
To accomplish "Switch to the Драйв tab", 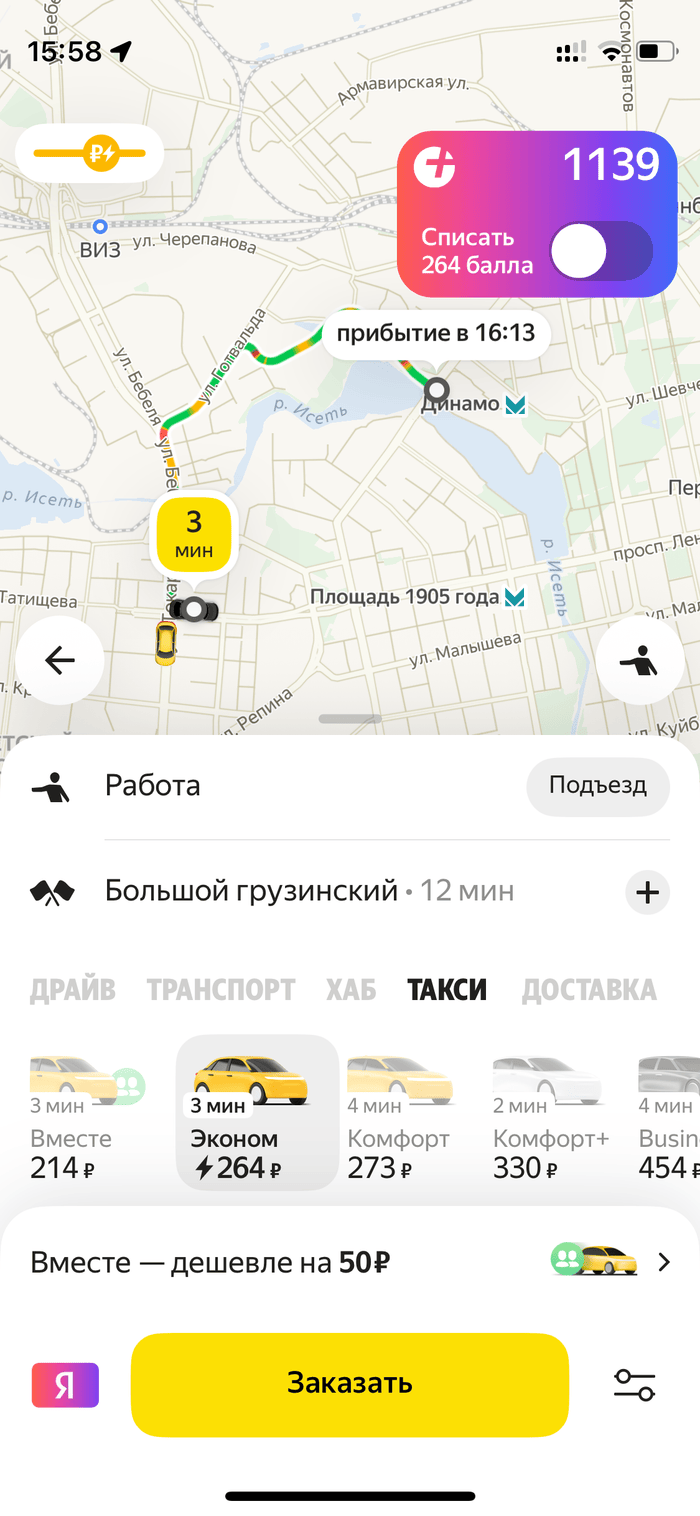I will (73, 990).
